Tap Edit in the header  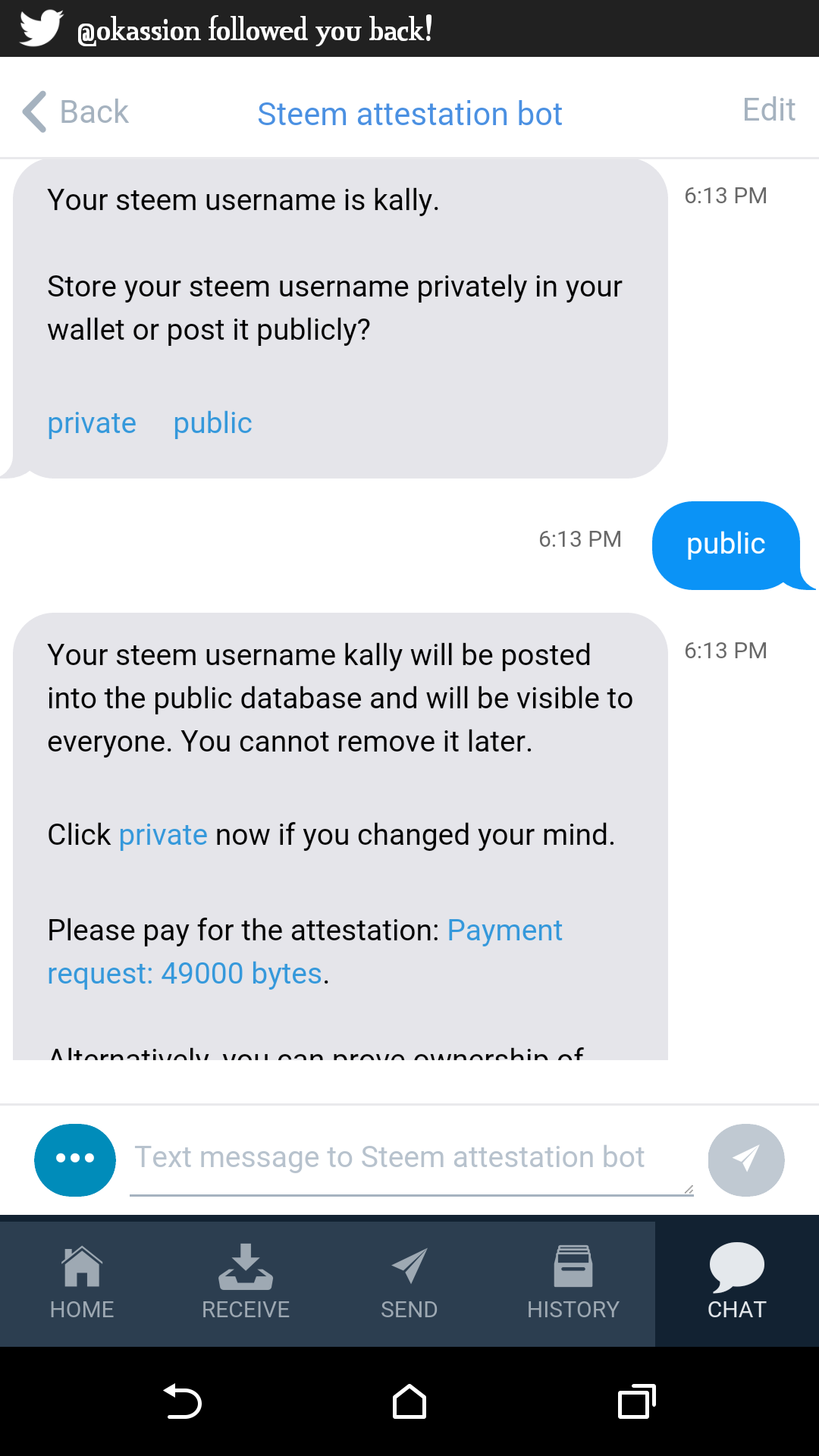point(768,111)
